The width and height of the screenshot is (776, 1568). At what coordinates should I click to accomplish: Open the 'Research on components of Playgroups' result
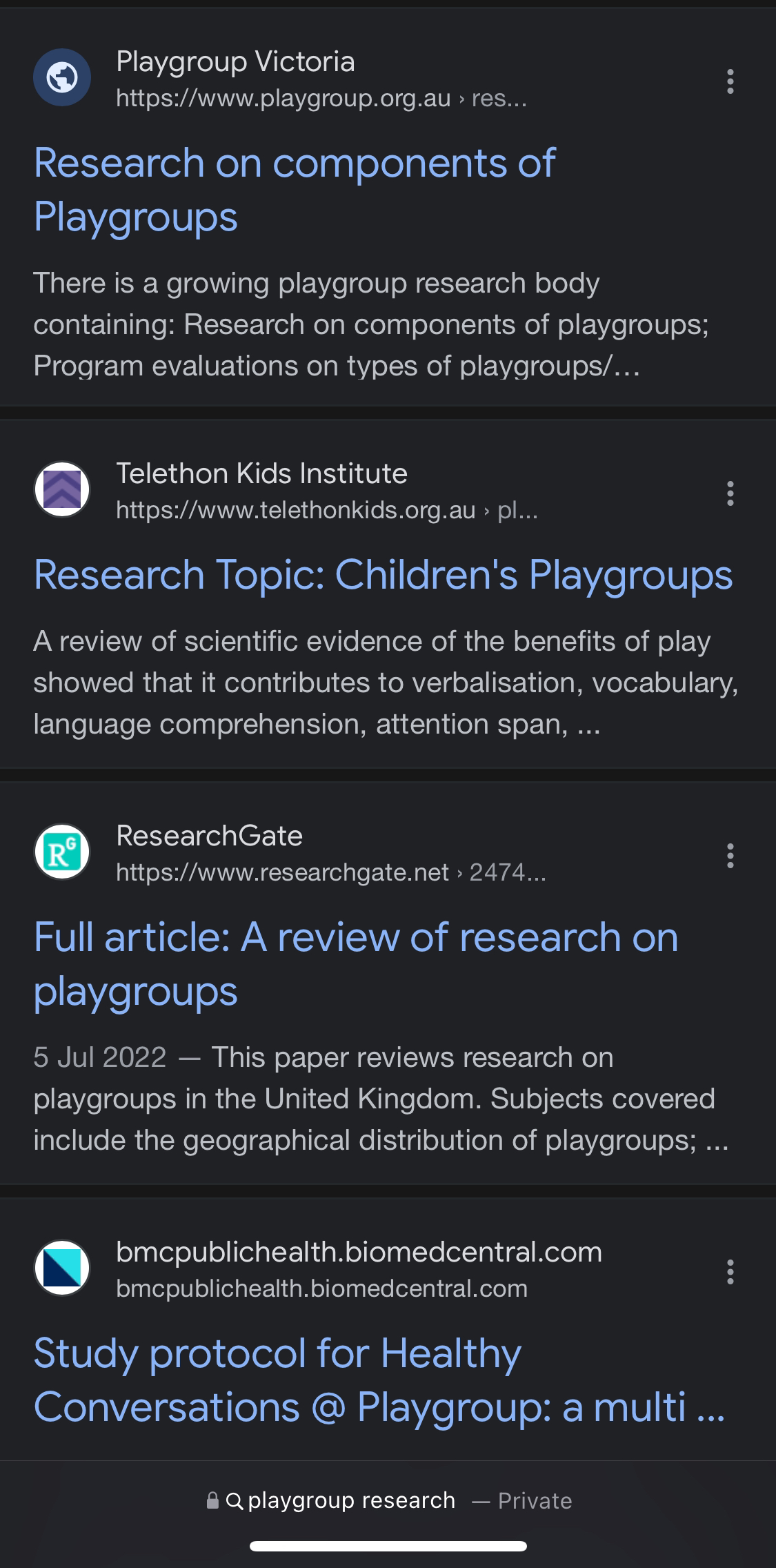[294, 190]
